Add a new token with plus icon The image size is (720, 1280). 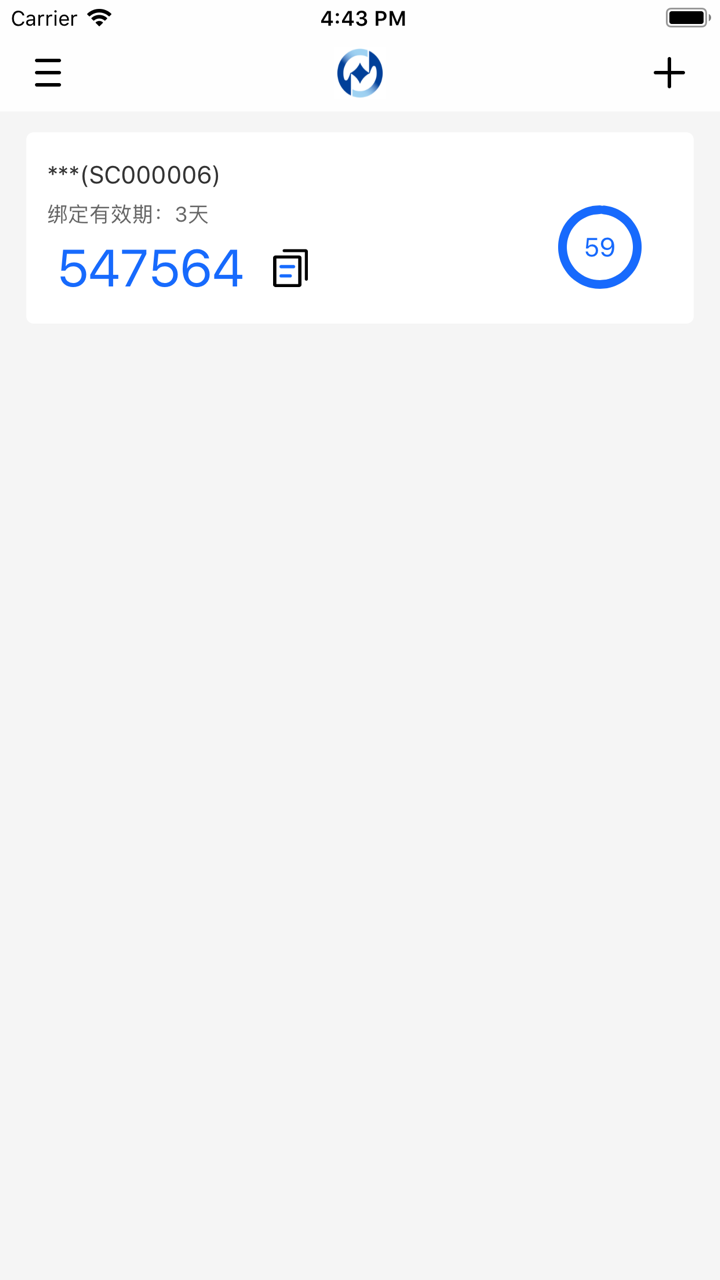[x=669, y=73]
